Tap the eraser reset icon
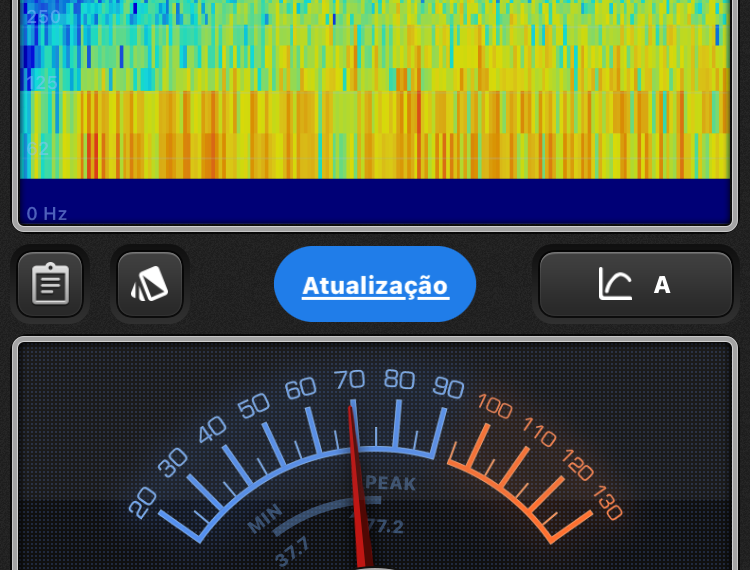Screen dimensions: 750x570 (x=150, y=285)
